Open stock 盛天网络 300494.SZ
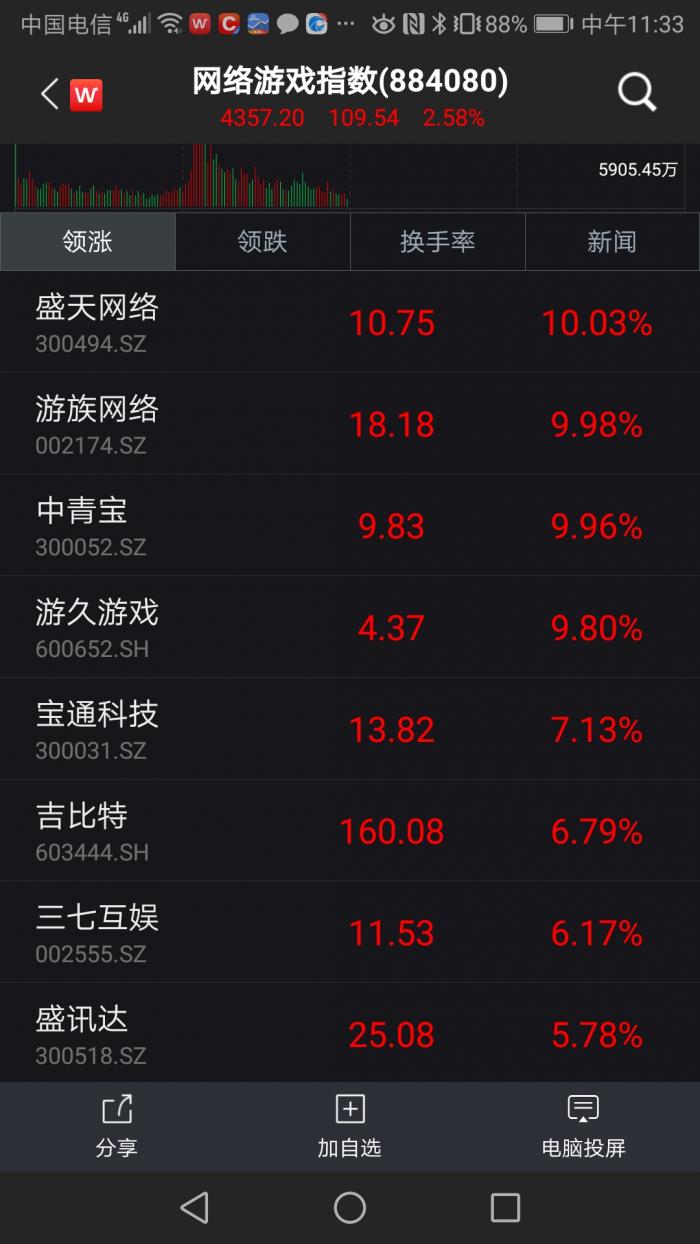Image resolution: width=700 pixels, height=1244 pixels. click(350, 322)
